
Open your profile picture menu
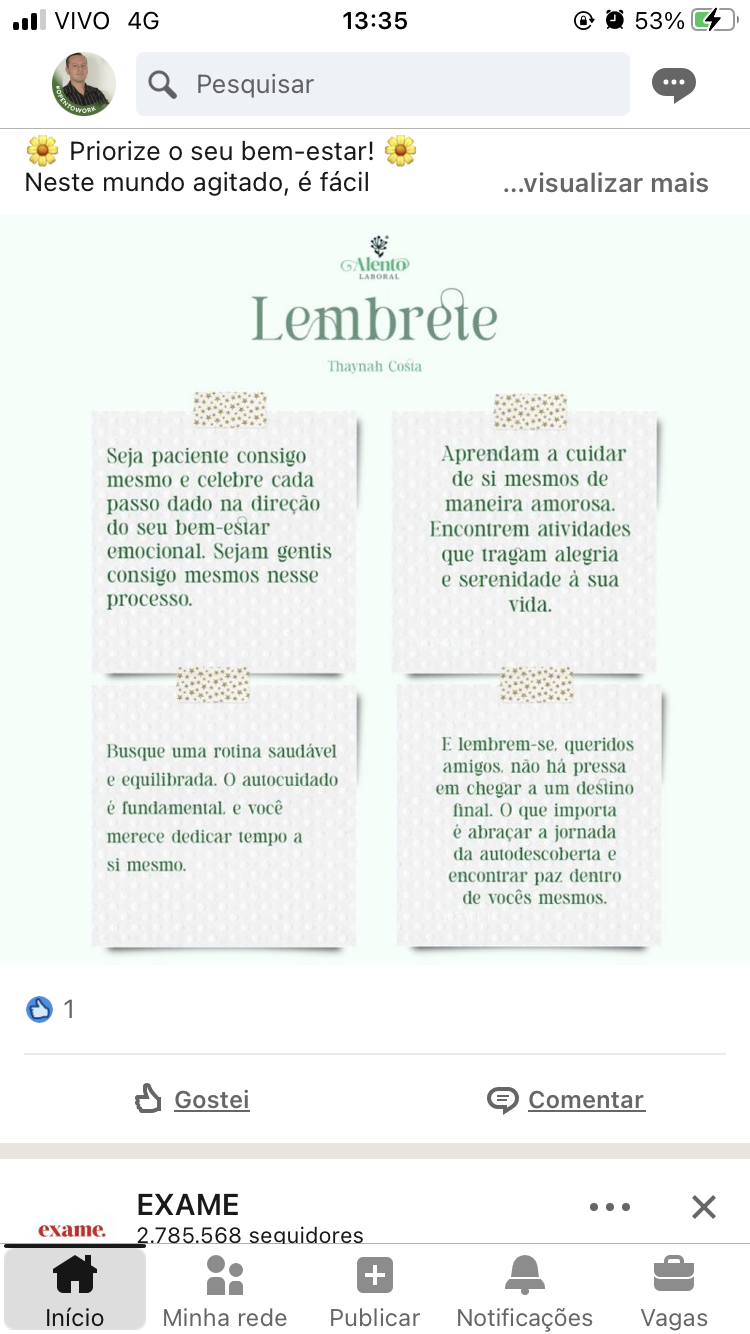[x=83, y=84]
